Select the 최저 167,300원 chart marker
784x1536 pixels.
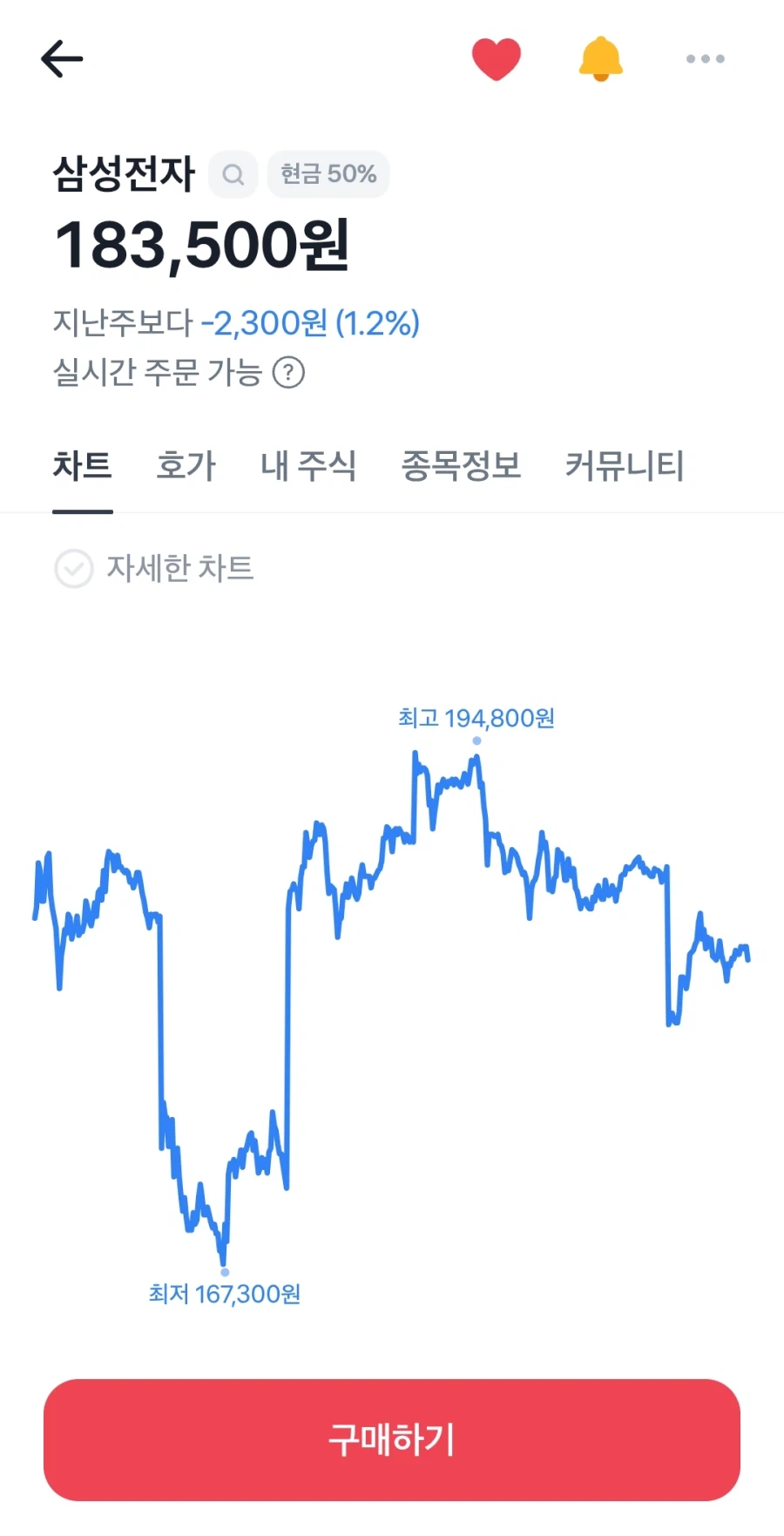pyautogui.click(x=224, y=1271)
